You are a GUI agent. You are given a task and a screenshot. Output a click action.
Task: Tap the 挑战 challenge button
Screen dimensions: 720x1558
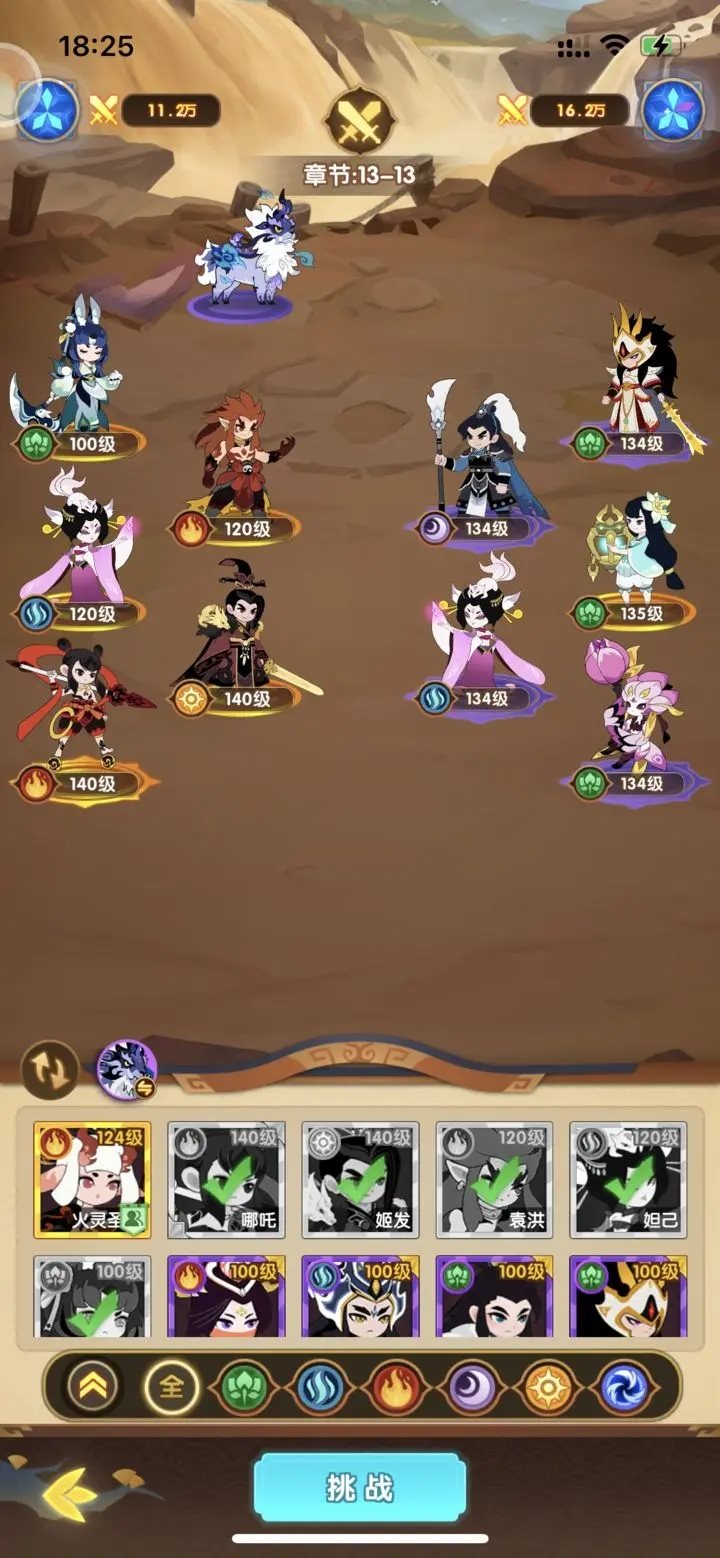click(x=360, y=1488)
